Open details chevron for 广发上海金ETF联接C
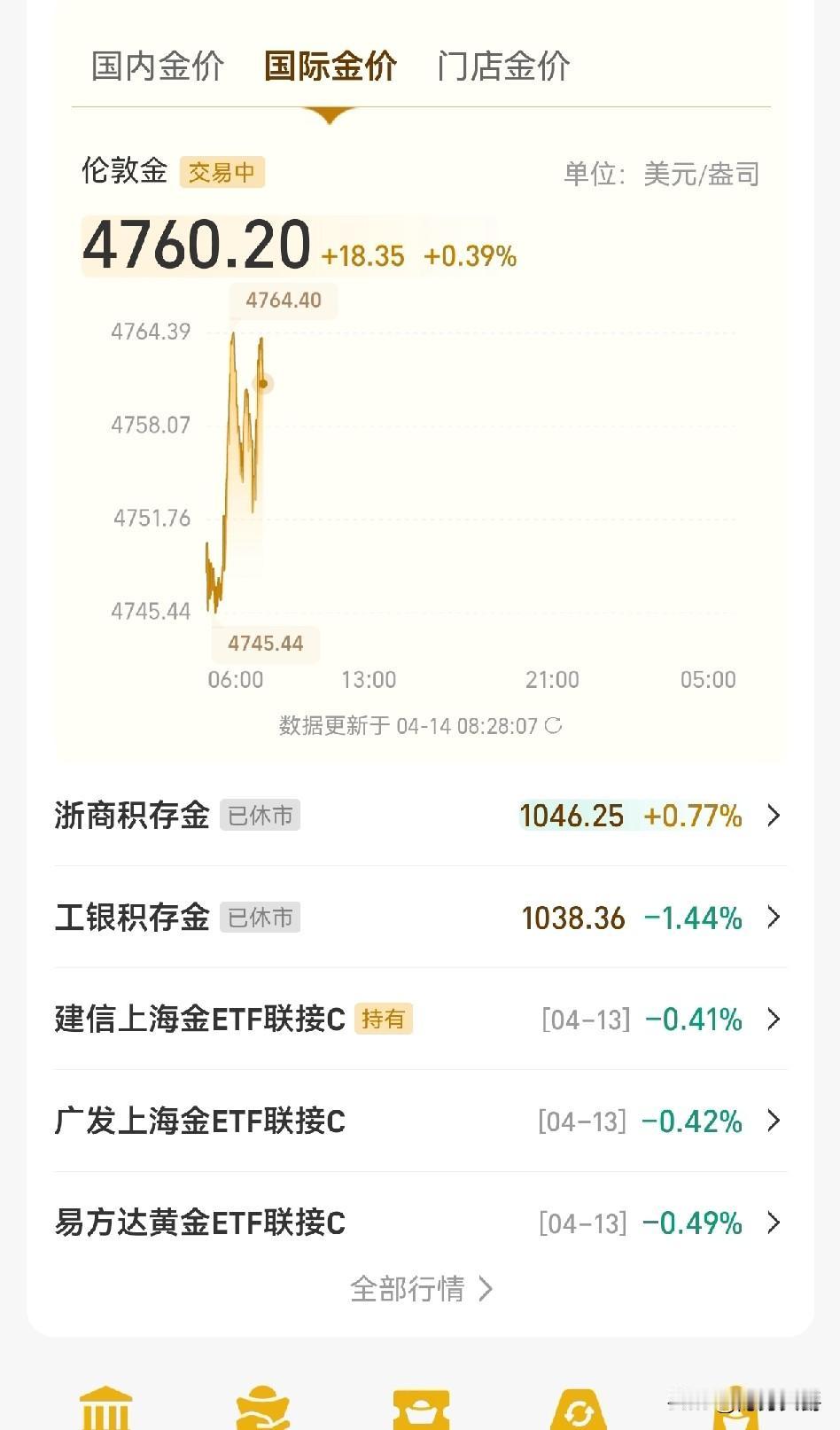 click(x=774, y=1121)
